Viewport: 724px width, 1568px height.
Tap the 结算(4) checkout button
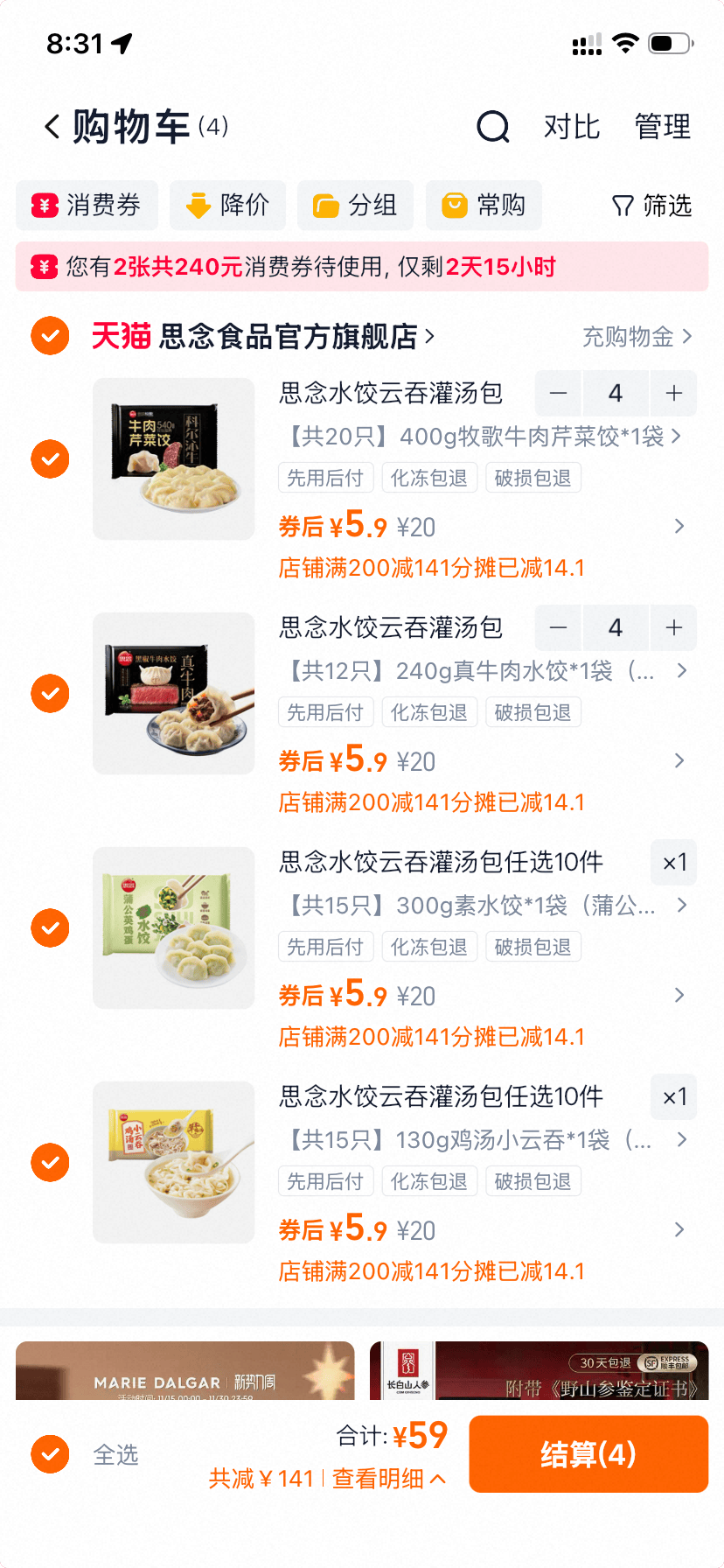click(588, 1454)
